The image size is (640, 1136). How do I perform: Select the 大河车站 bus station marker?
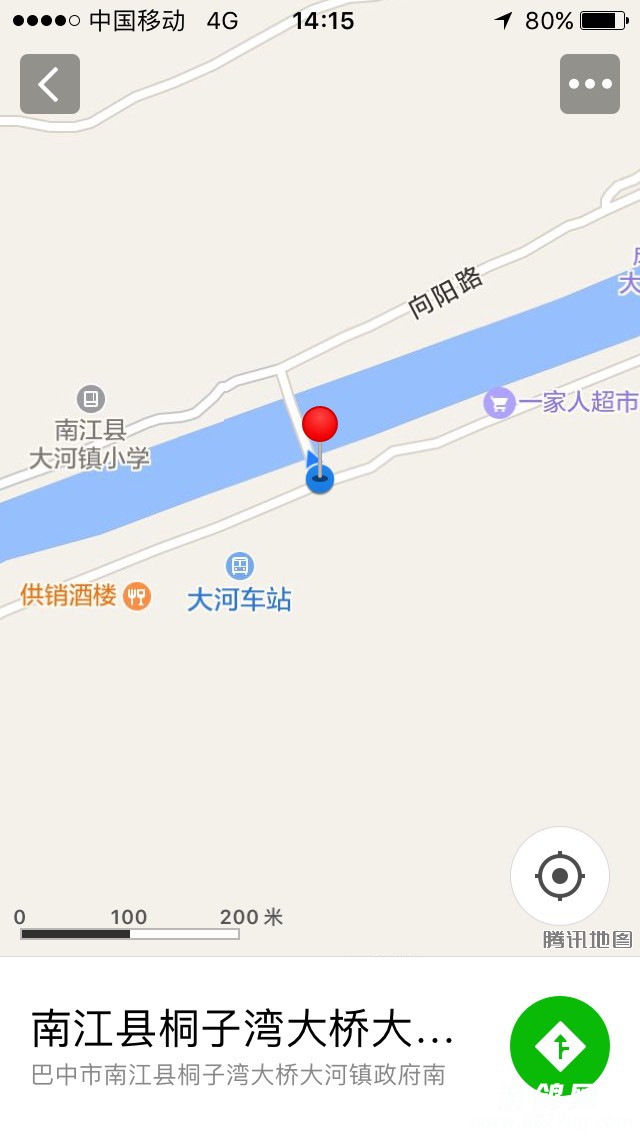239,567
